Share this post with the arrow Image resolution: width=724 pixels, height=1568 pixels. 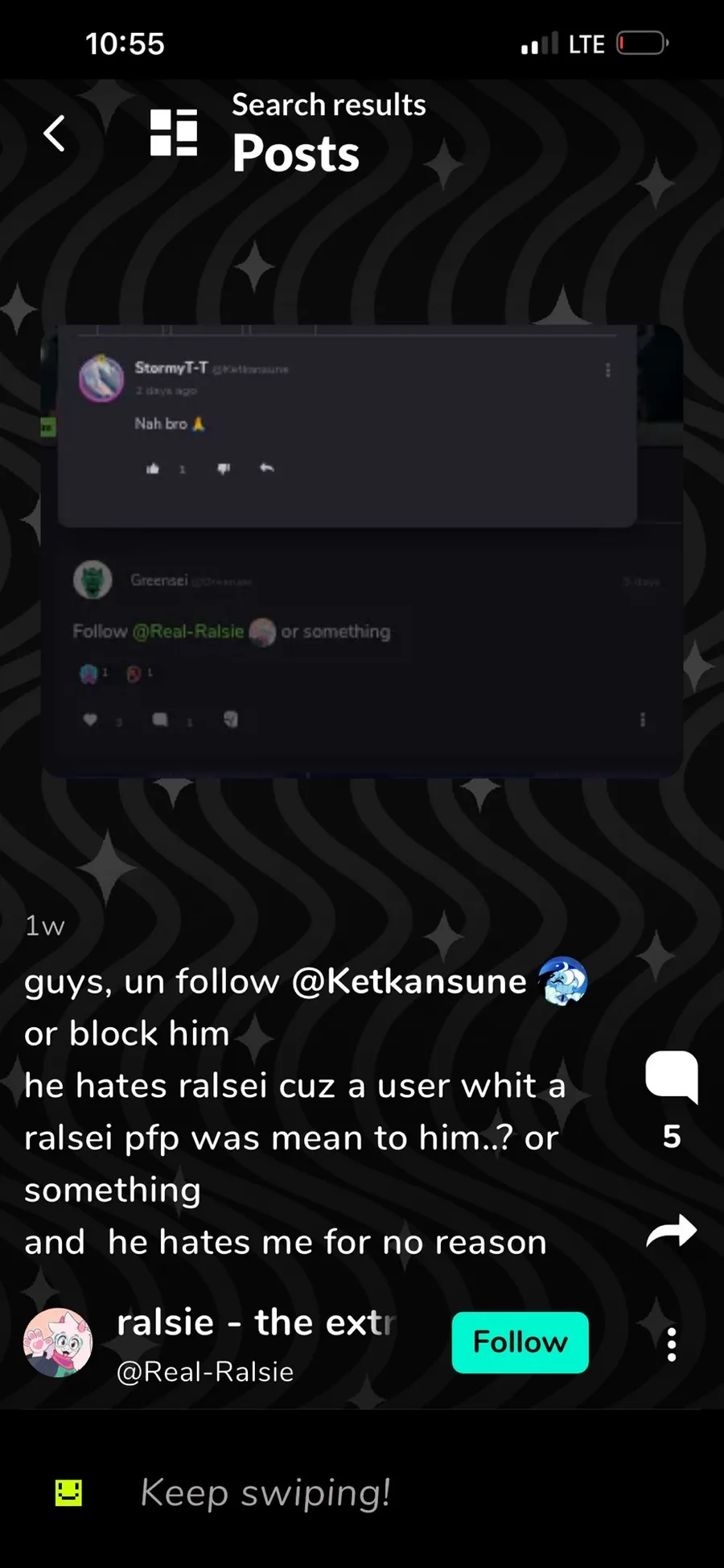point(671,1231)
